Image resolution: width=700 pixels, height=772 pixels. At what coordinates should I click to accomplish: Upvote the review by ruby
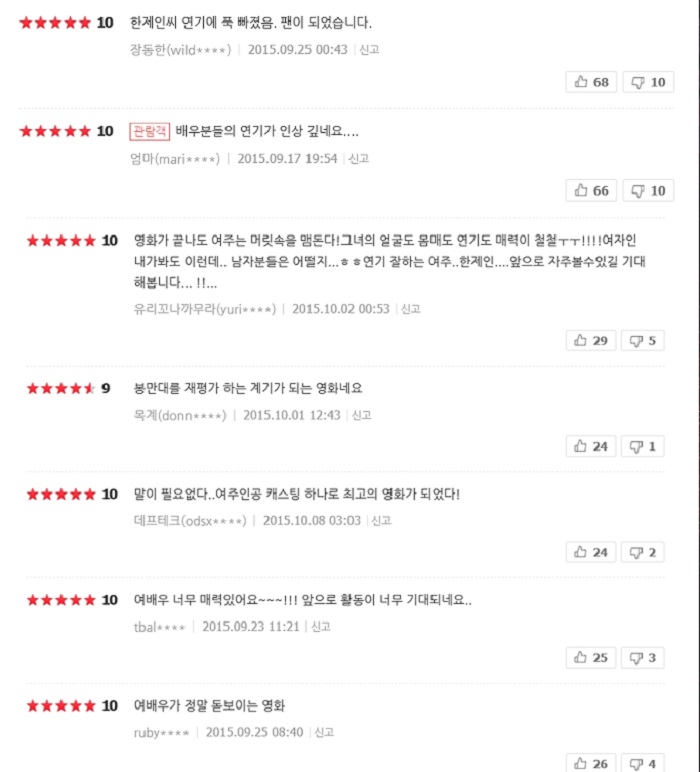(591, 763)
